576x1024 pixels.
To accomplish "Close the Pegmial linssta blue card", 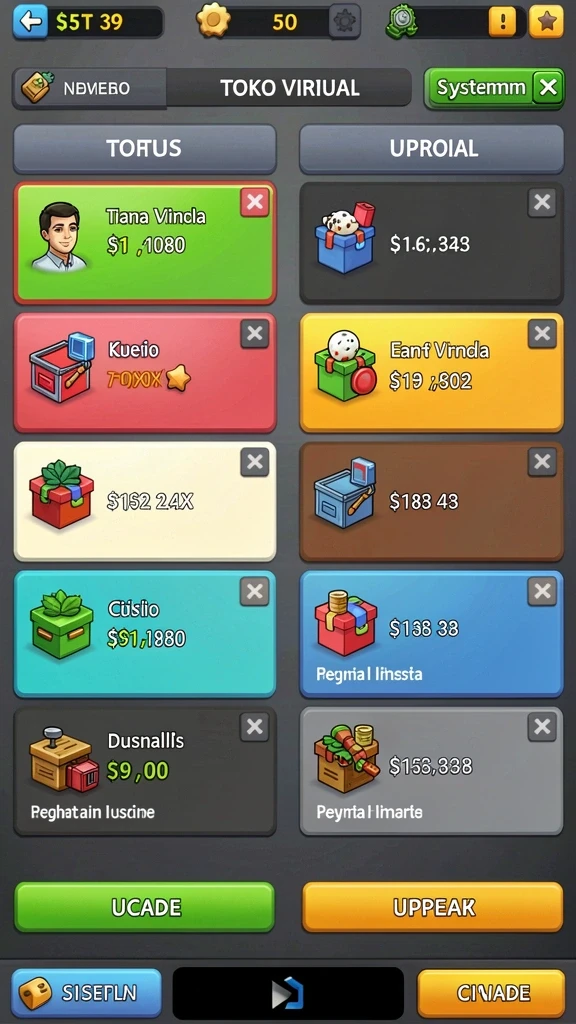I will click(542, 592).
